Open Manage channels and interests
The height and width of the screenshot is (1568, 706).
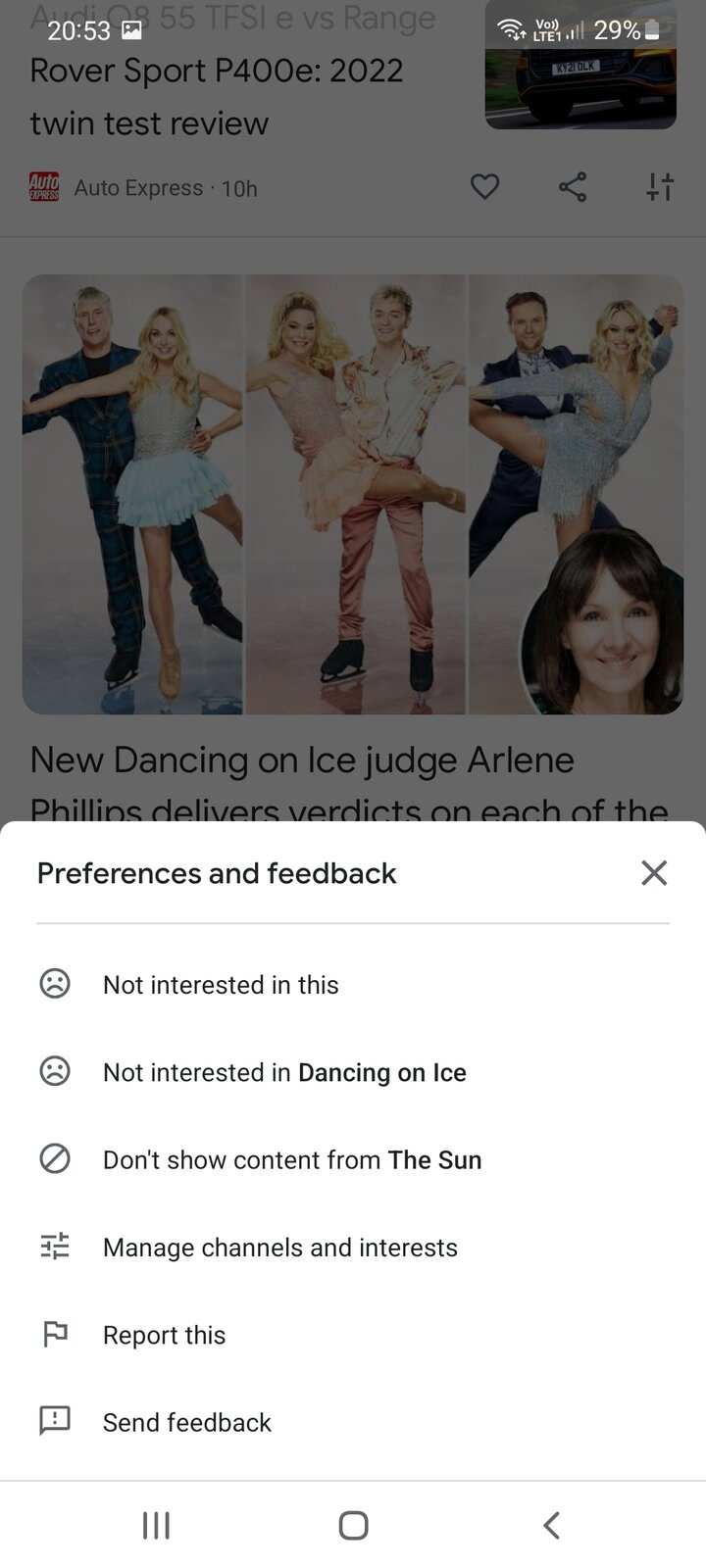[280, 1247]
